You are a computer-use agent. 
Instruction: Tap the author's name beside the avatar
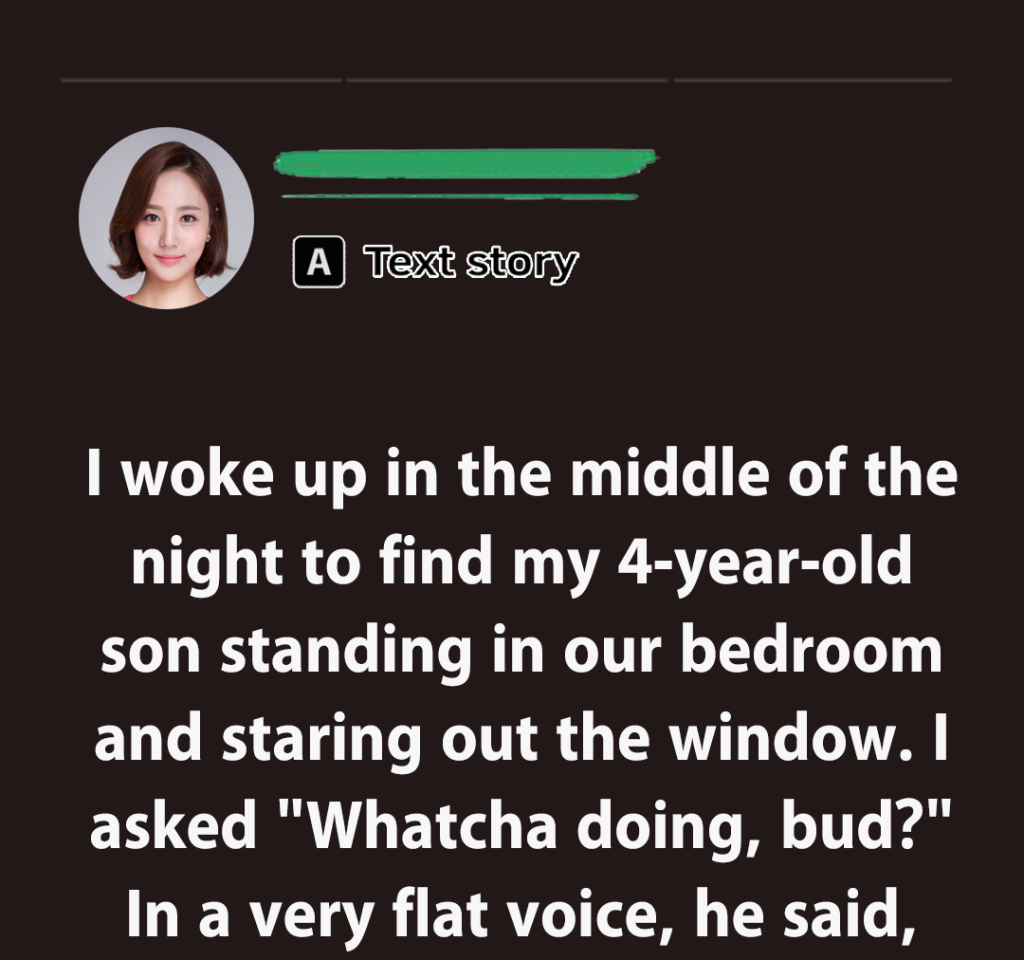pyautogui.click(x=464, y=163)
